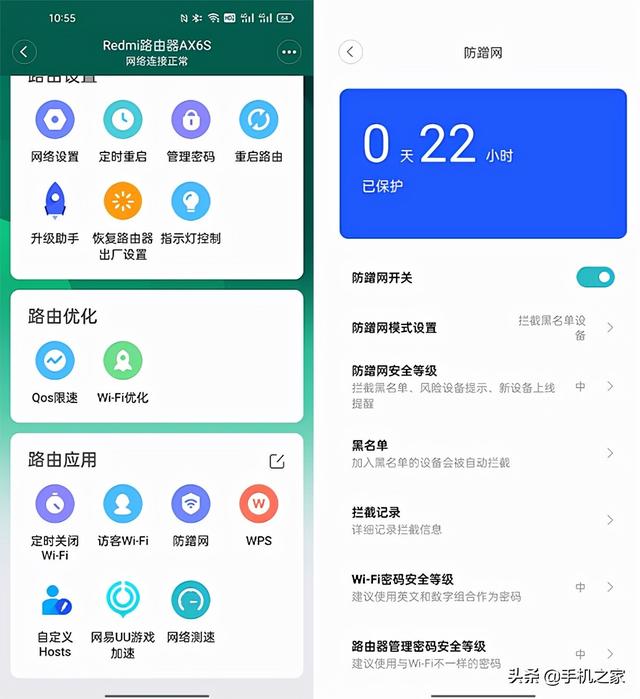Viewport: 640px width, 699px height.
Task: Open Wi-Fi优化 optimization
Action: tap(123, 361)
